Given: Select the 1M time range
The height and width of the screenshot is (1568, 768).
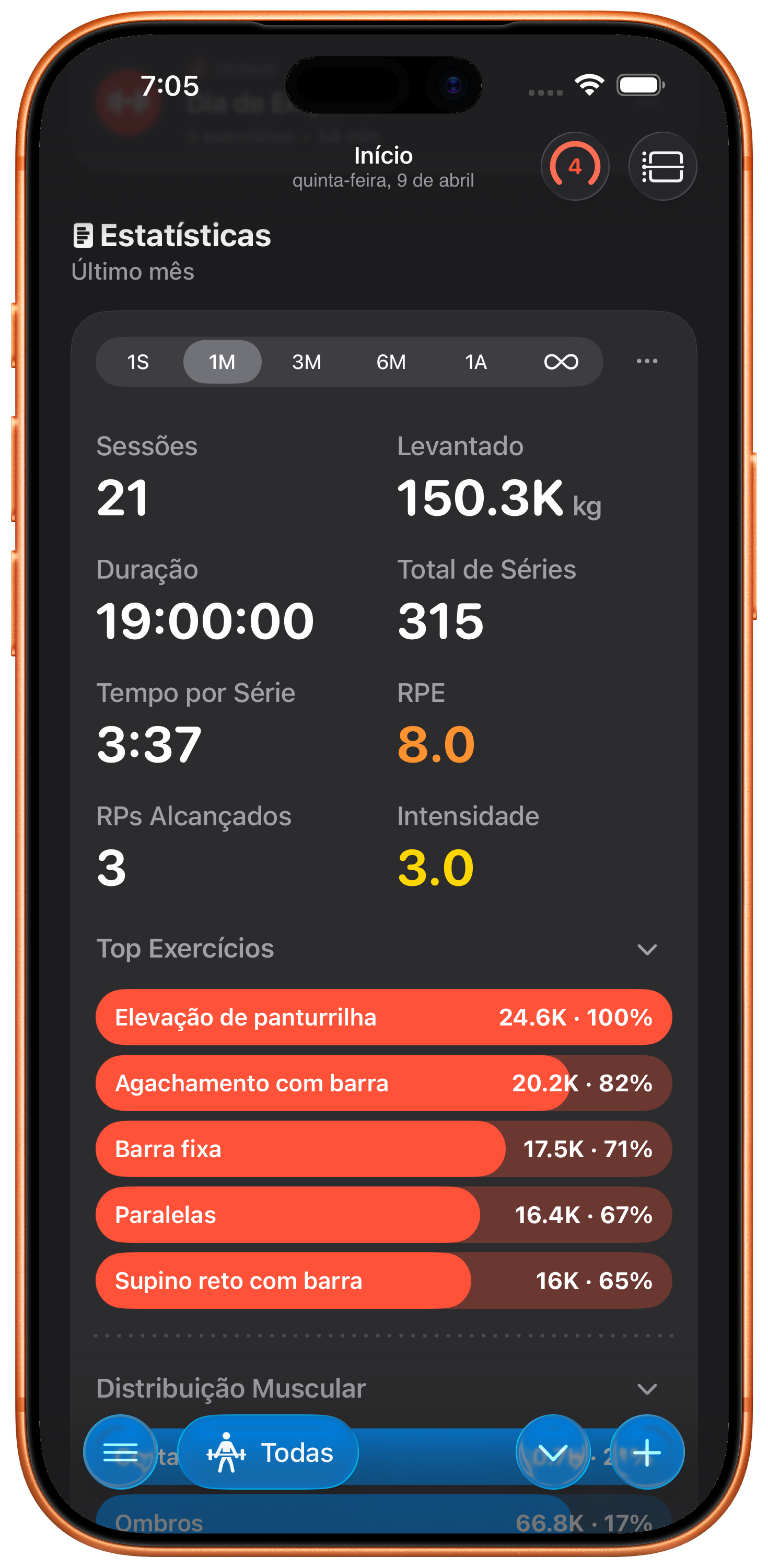Looking at the screenshot, I should (222, 362).
